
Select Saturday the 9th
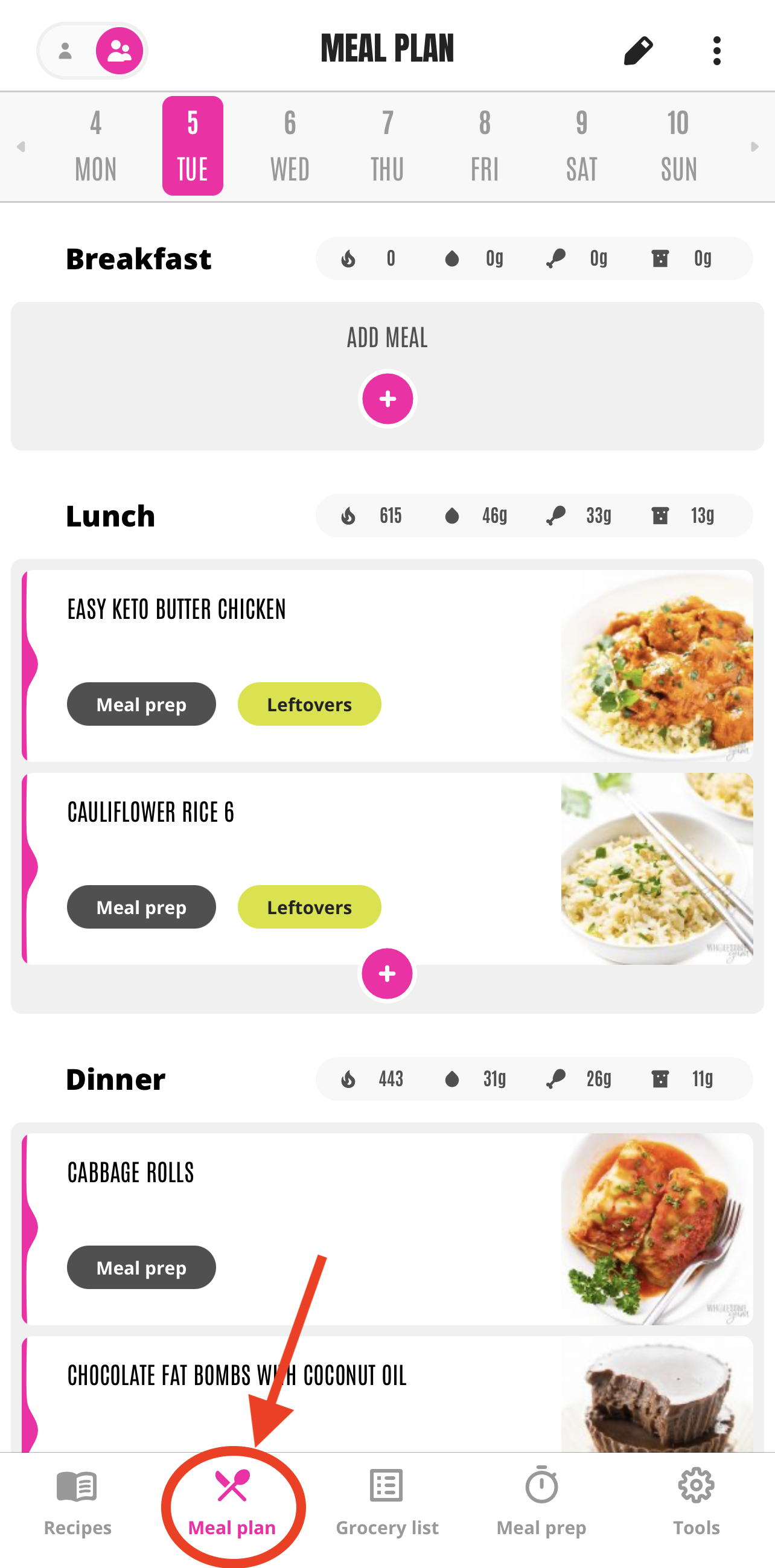tap(582, 146)
